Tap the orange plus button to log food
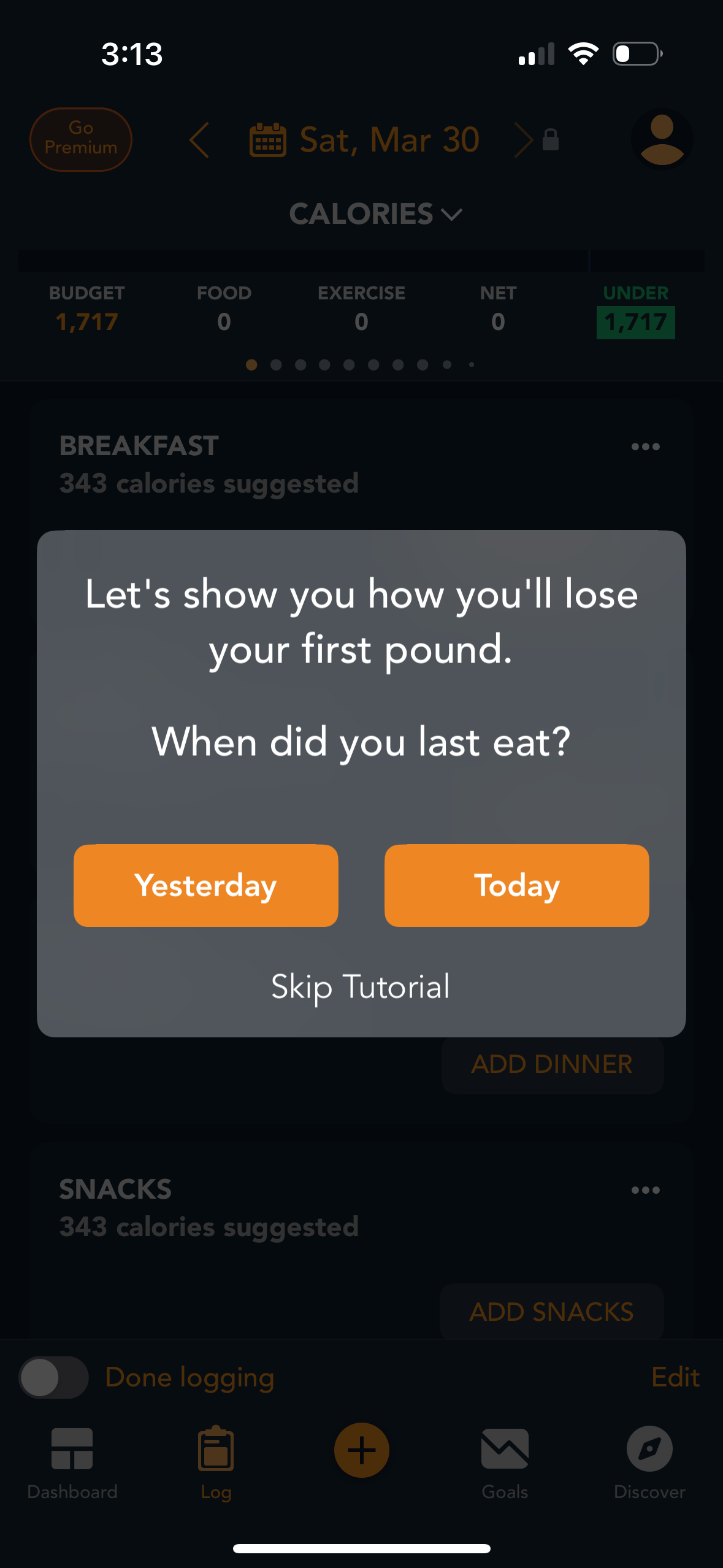Viewport: 723px width, 1568px height. [361, 1450]
